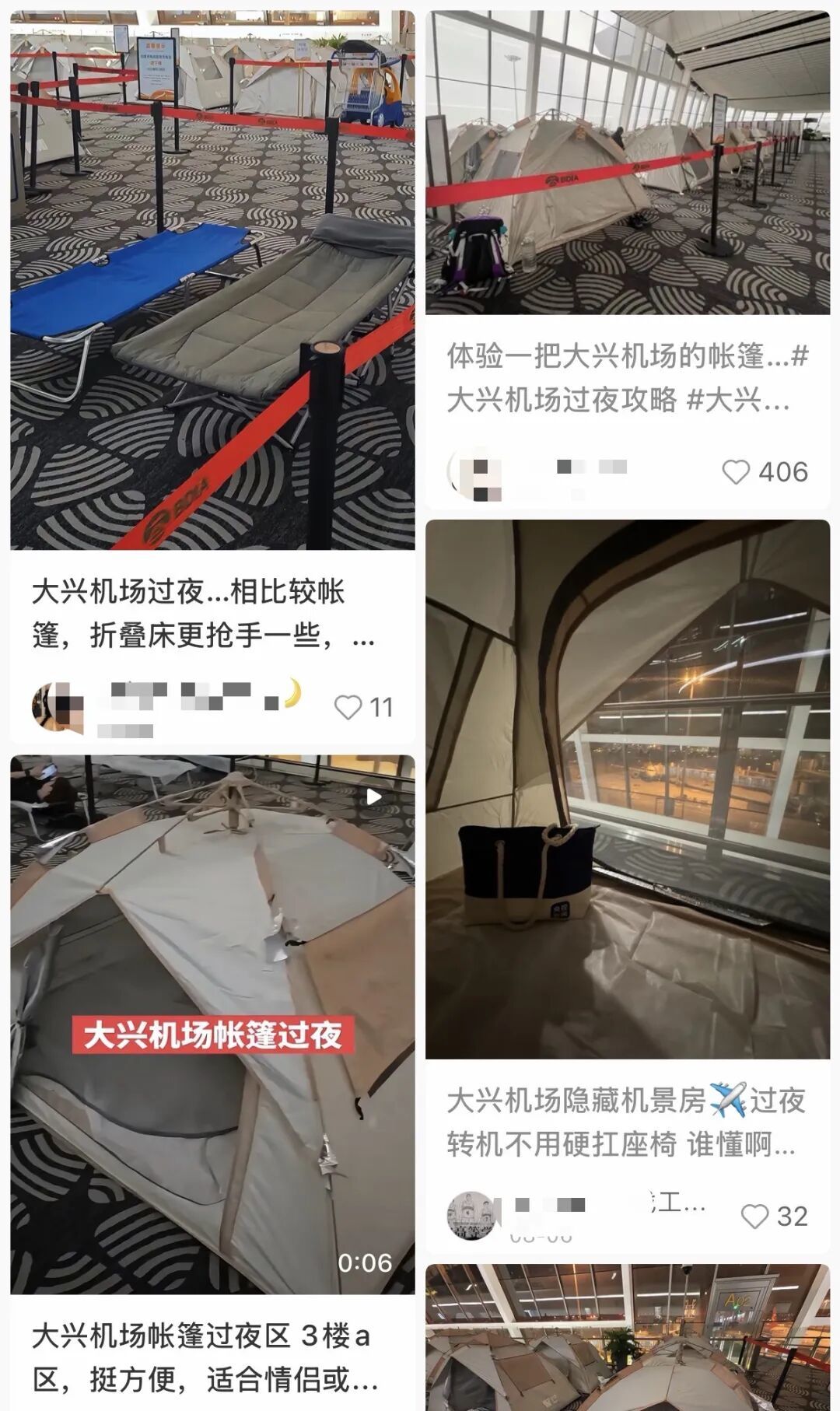Open the partially visible tent photo post at bottom

tap(628, 1337)
